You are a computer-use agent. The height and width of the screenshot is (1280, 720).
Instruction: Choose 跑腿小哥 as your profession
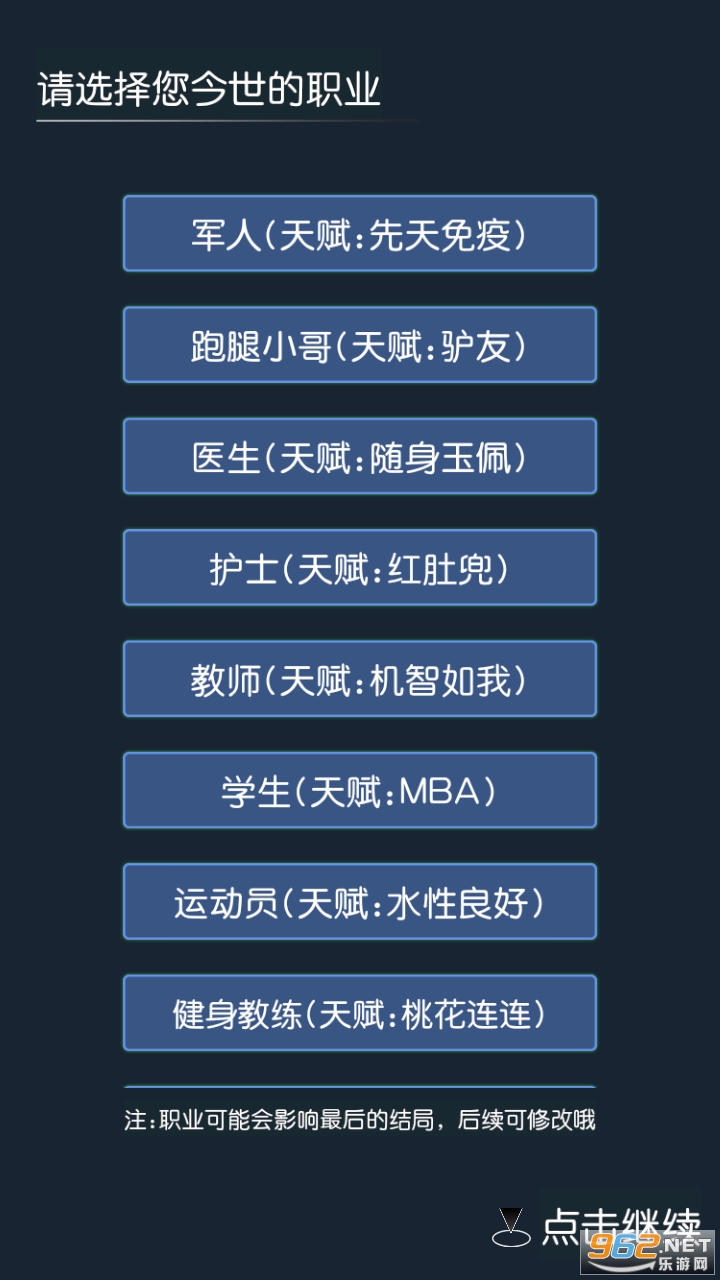pyautogui.click(x=359, y=345)
